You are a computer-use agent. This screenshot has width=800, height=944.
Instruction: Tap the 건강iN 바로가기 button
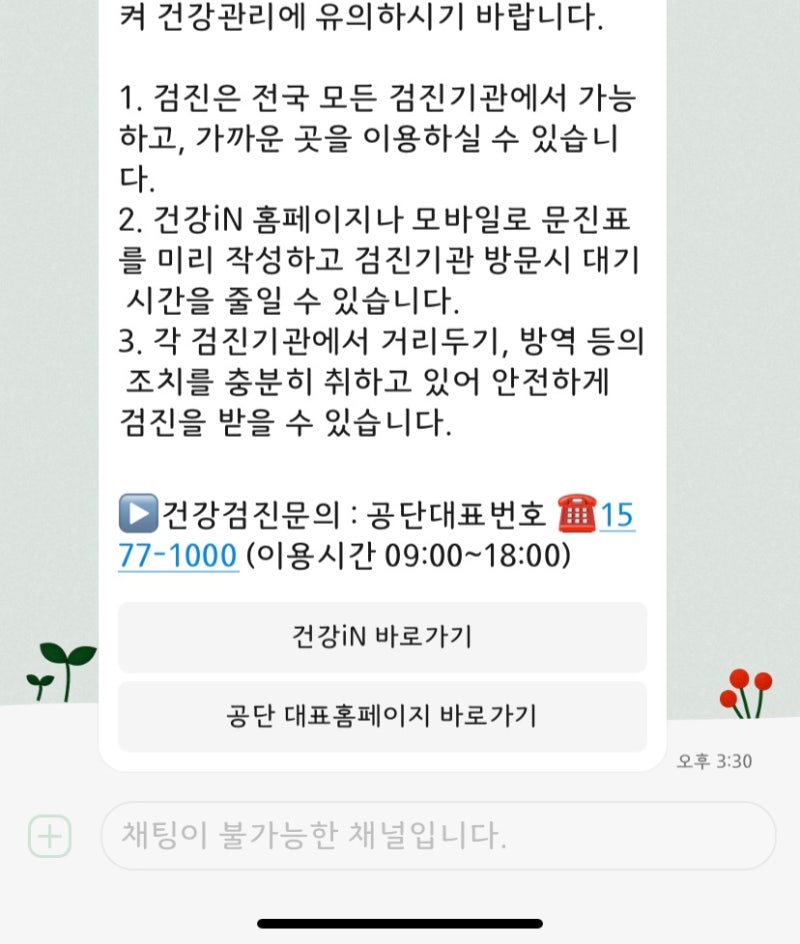[x=382, y=637]
